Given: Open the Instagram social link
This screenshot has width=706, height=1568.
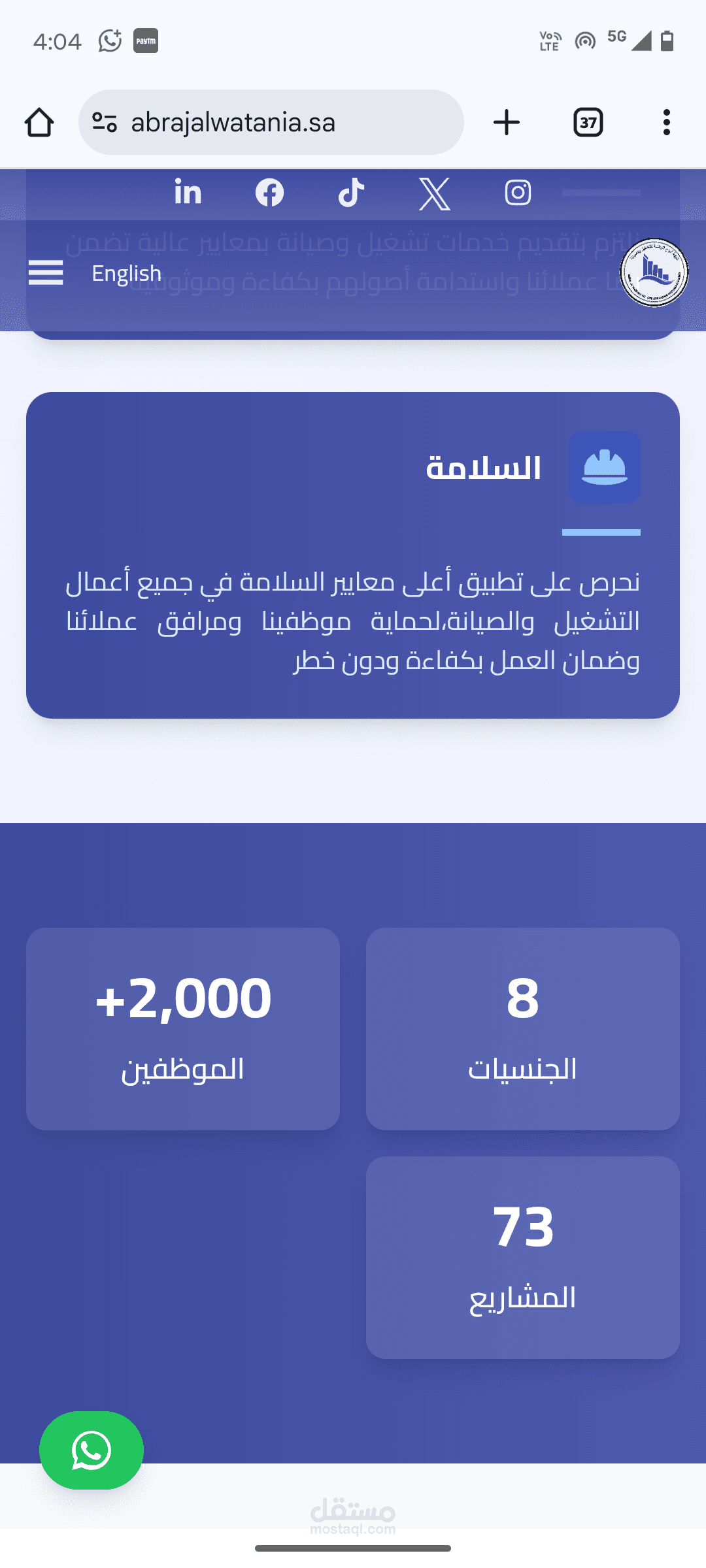Looking at the screenshot, I should [x=518, y=193].
